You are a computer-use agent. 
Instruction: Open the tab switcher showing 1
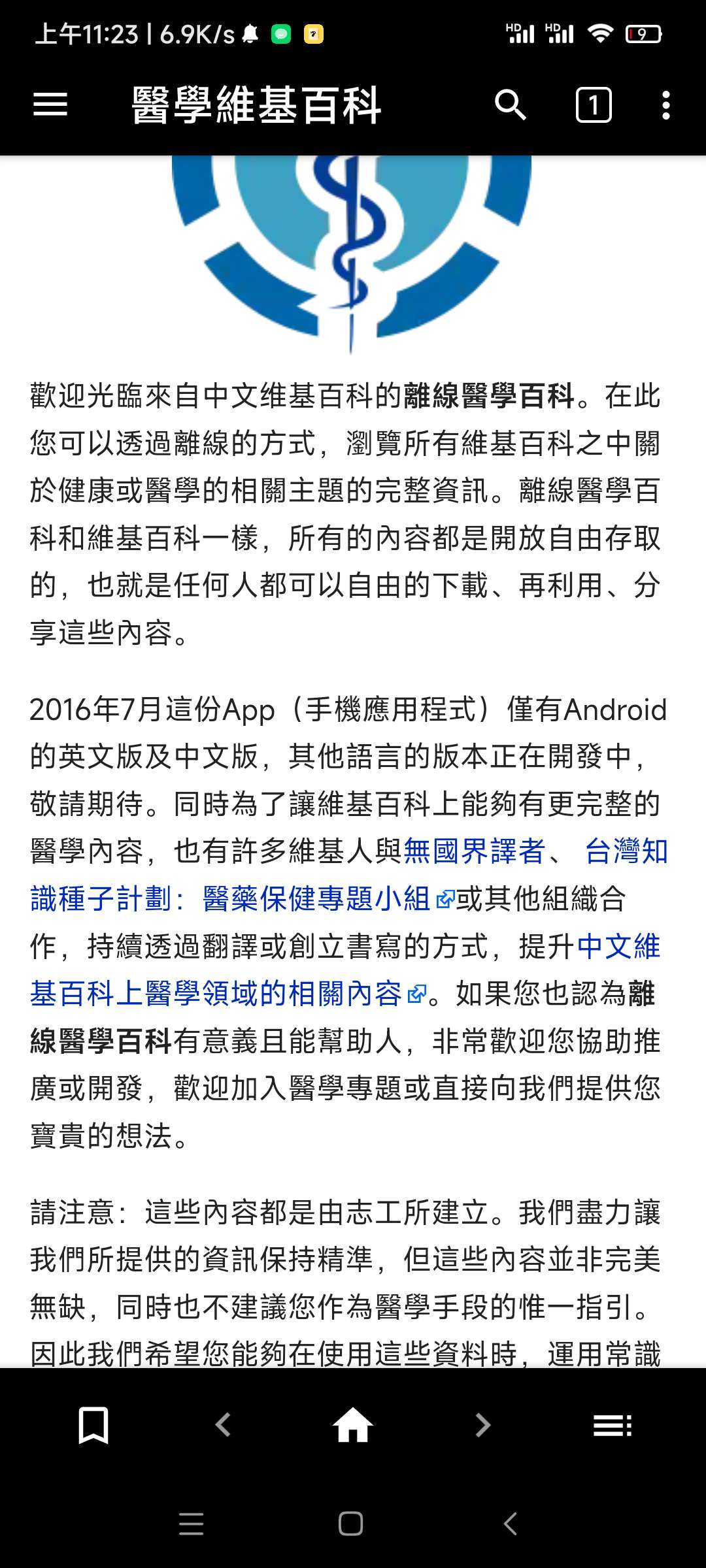(x=593, y=105)
